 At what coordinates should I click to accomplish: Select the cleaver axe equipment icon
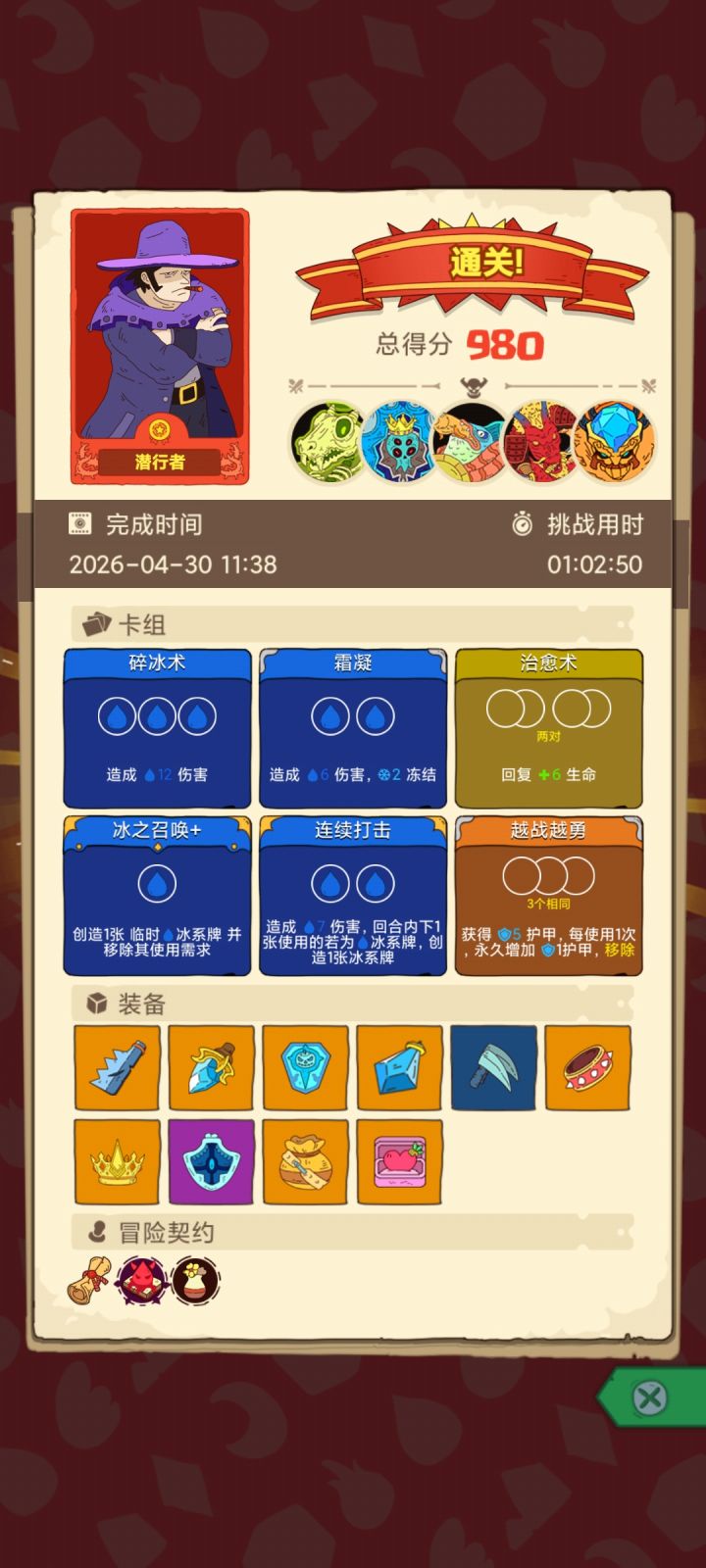(x=493, y=1068)
